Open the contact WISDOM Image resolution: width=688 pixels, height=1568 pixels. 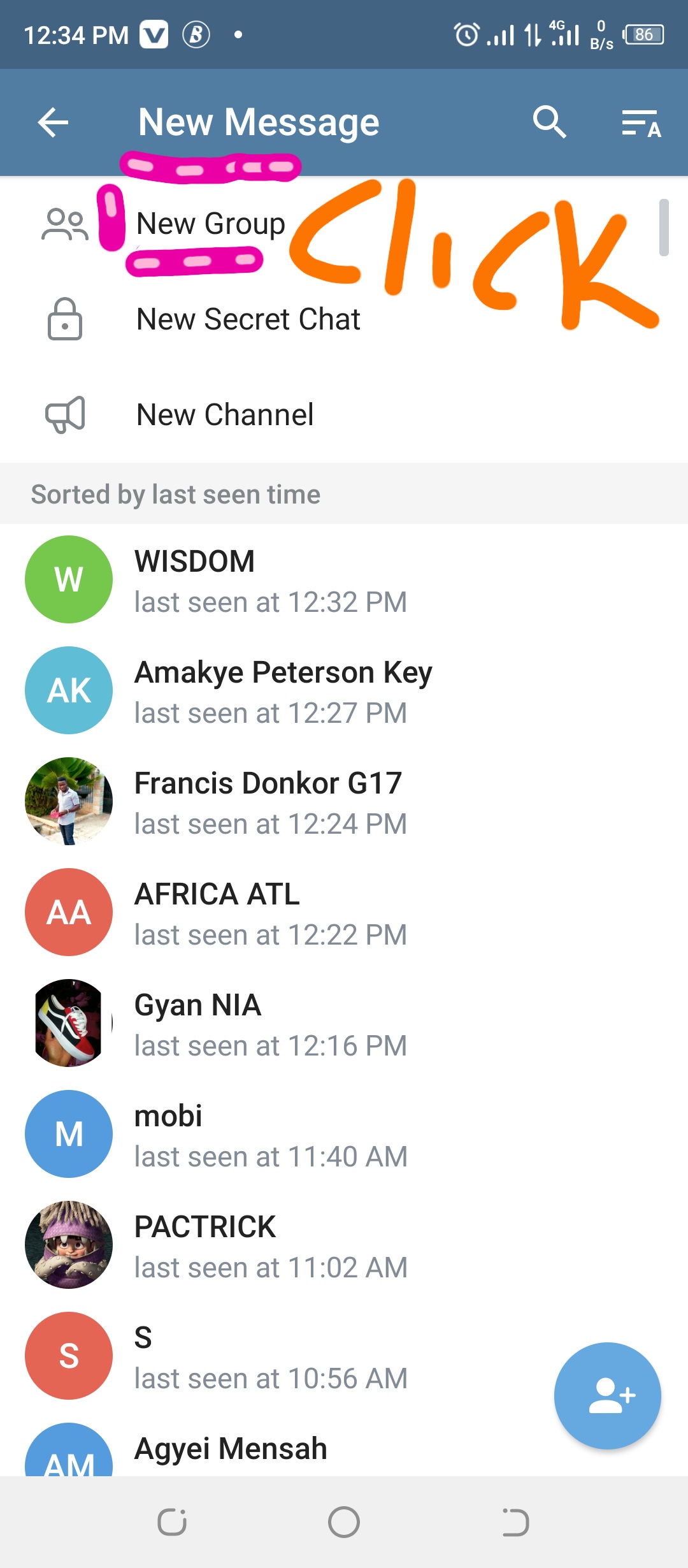344,579
